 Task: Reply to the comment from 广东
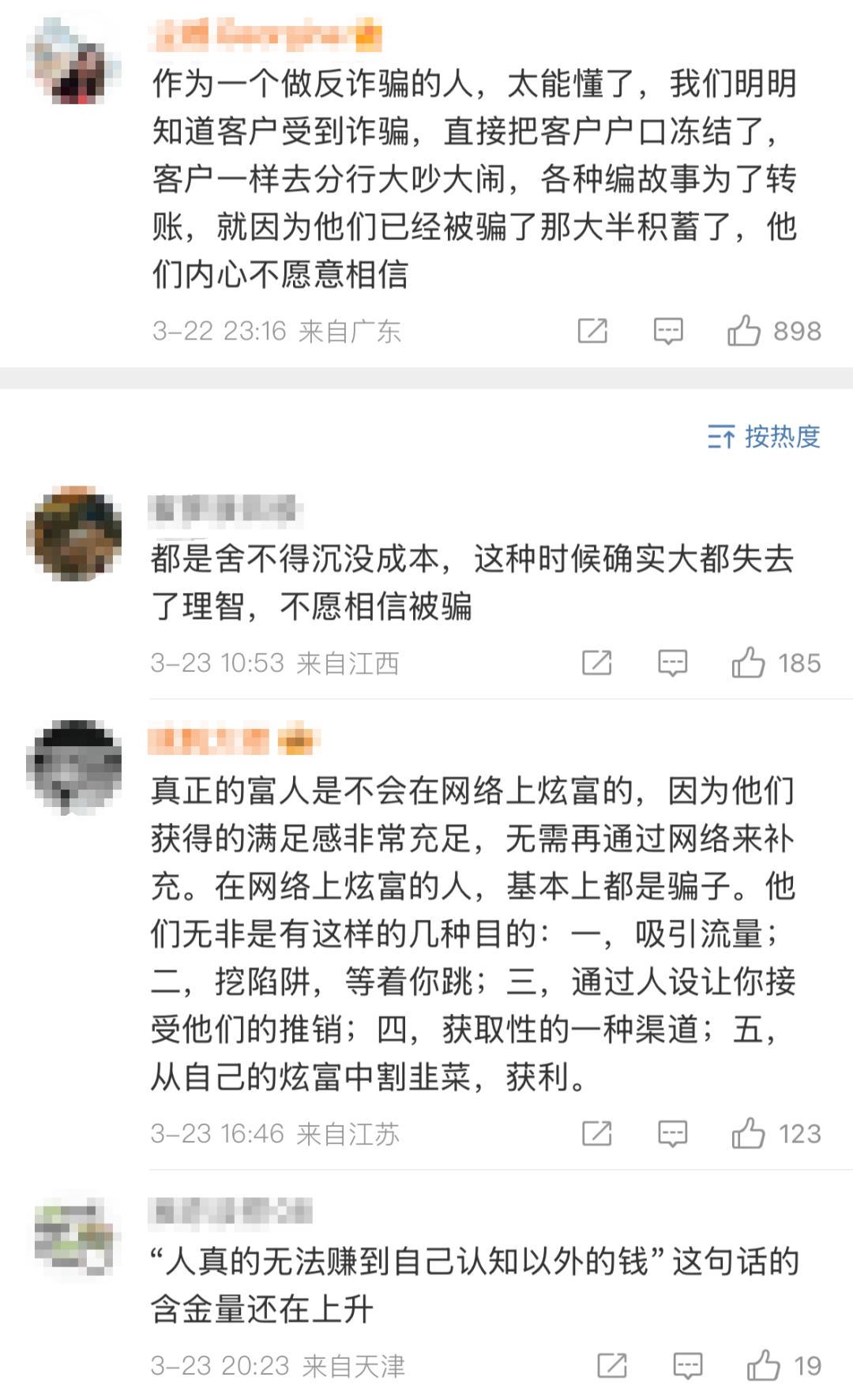click(668, 331)
